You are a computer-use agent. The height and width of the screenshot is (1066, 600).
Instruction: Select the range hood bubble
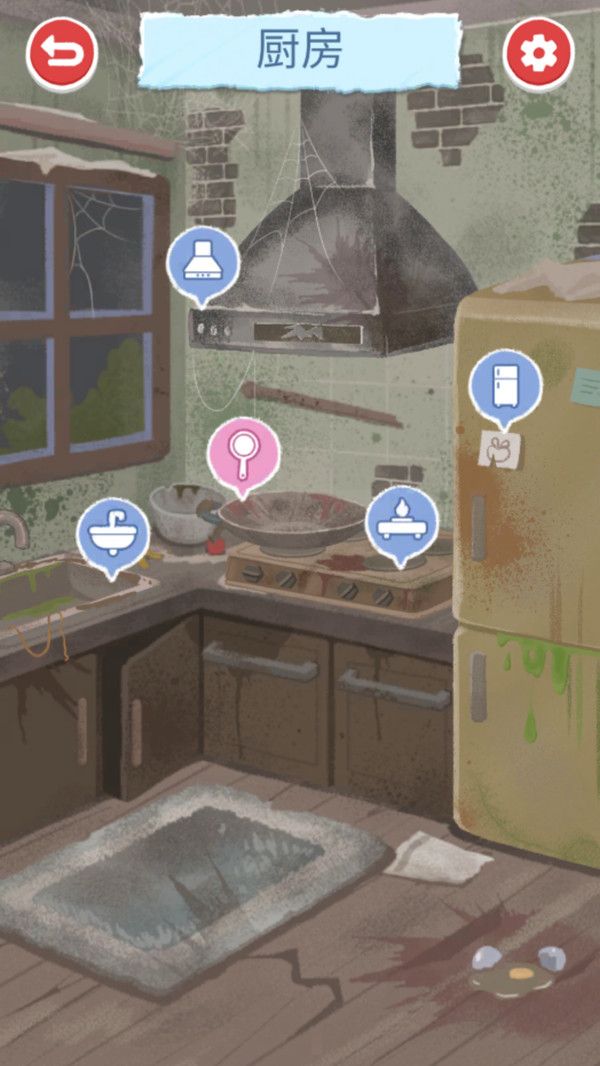pos(202,263)
